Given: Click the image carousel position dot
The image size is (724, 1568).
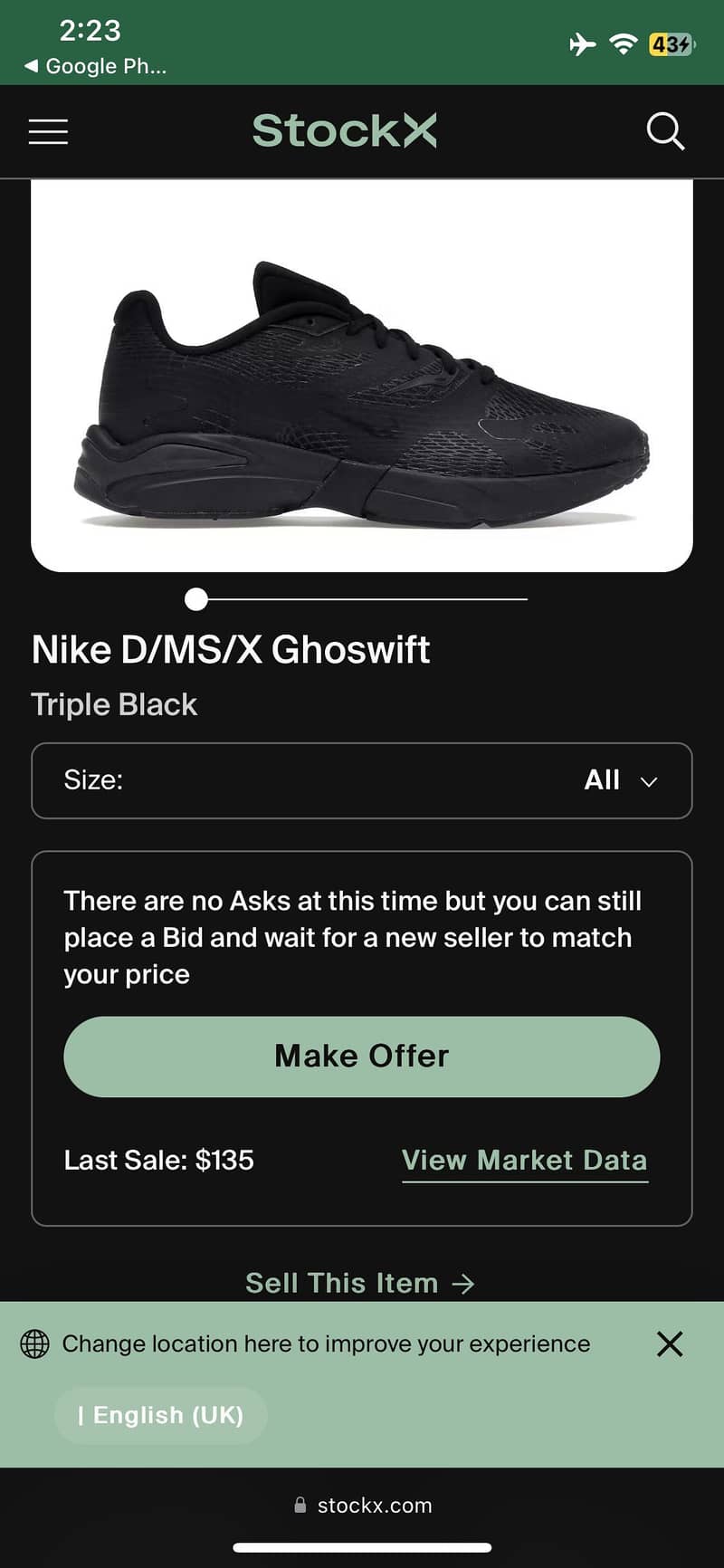Looking at the screenshot, I should click(195, 599).
